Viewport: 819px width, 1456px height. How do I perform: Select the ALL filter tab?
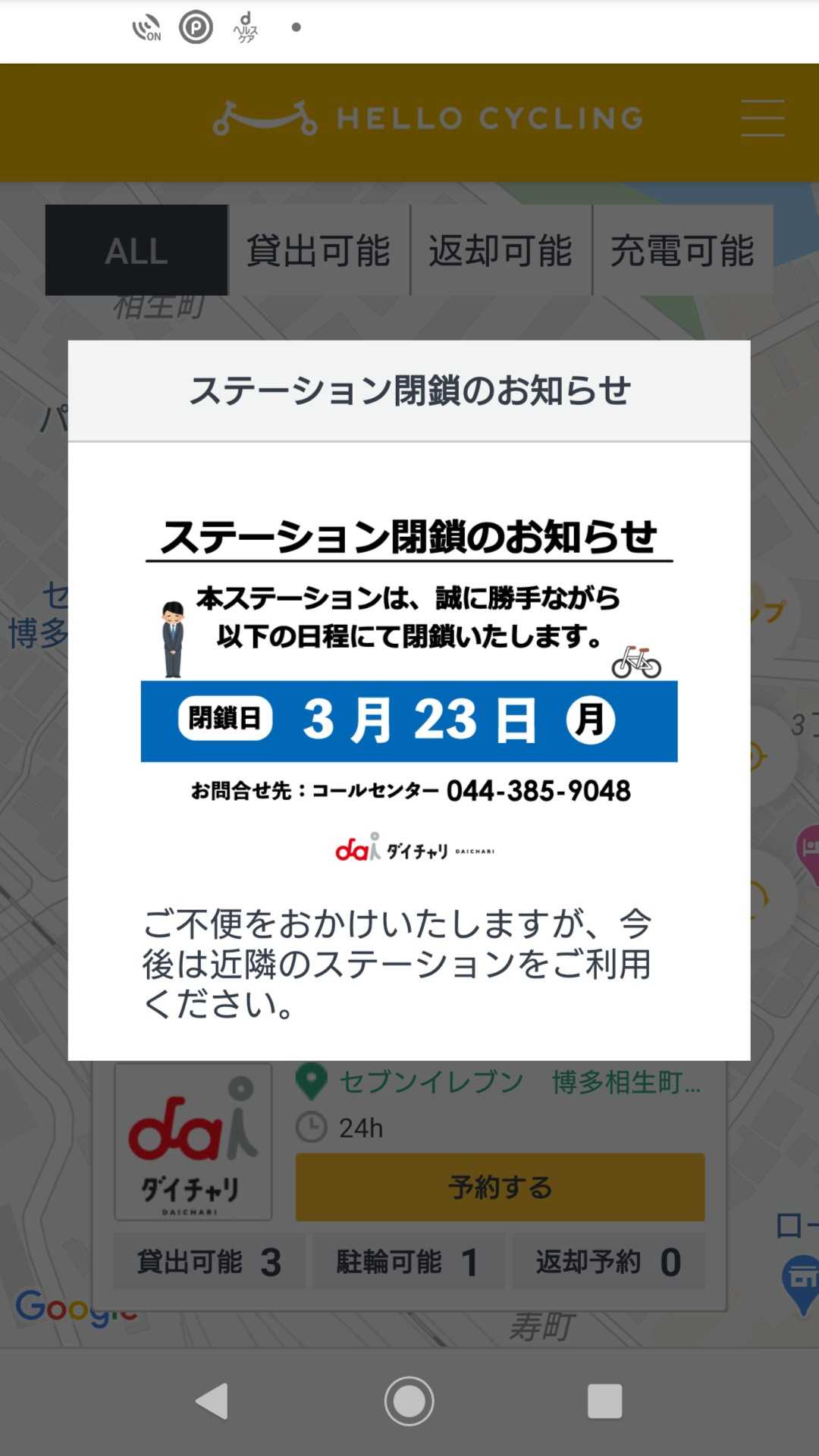(x=136, y=250)
